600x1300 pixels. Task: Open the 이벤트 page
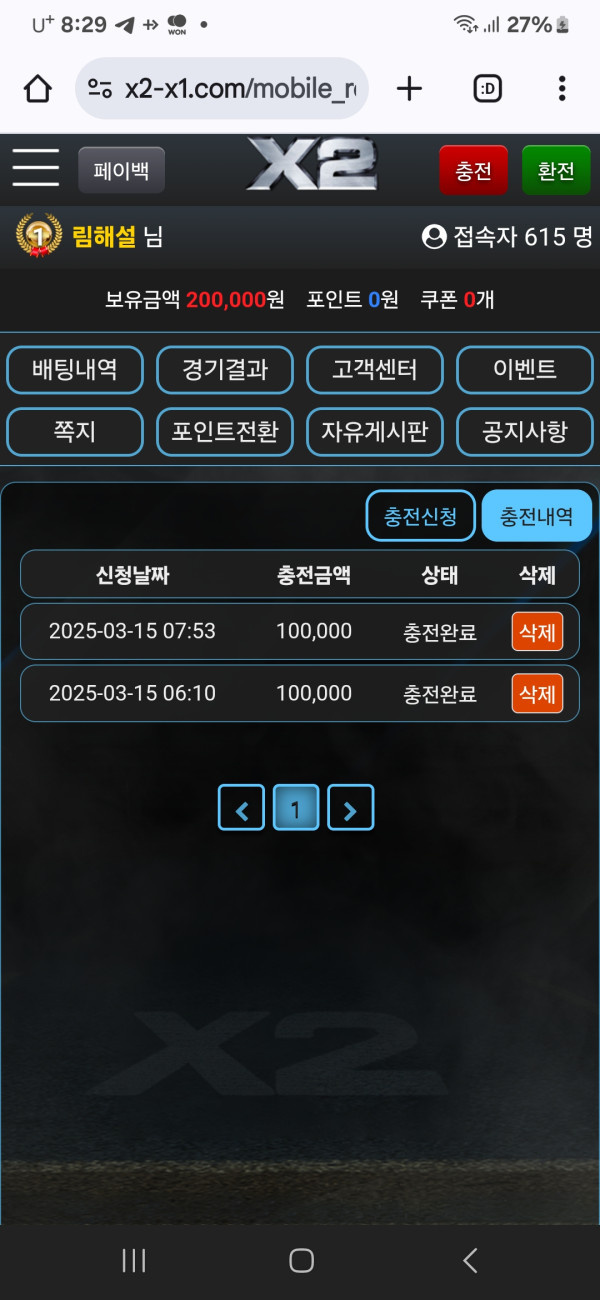point(525,370)
